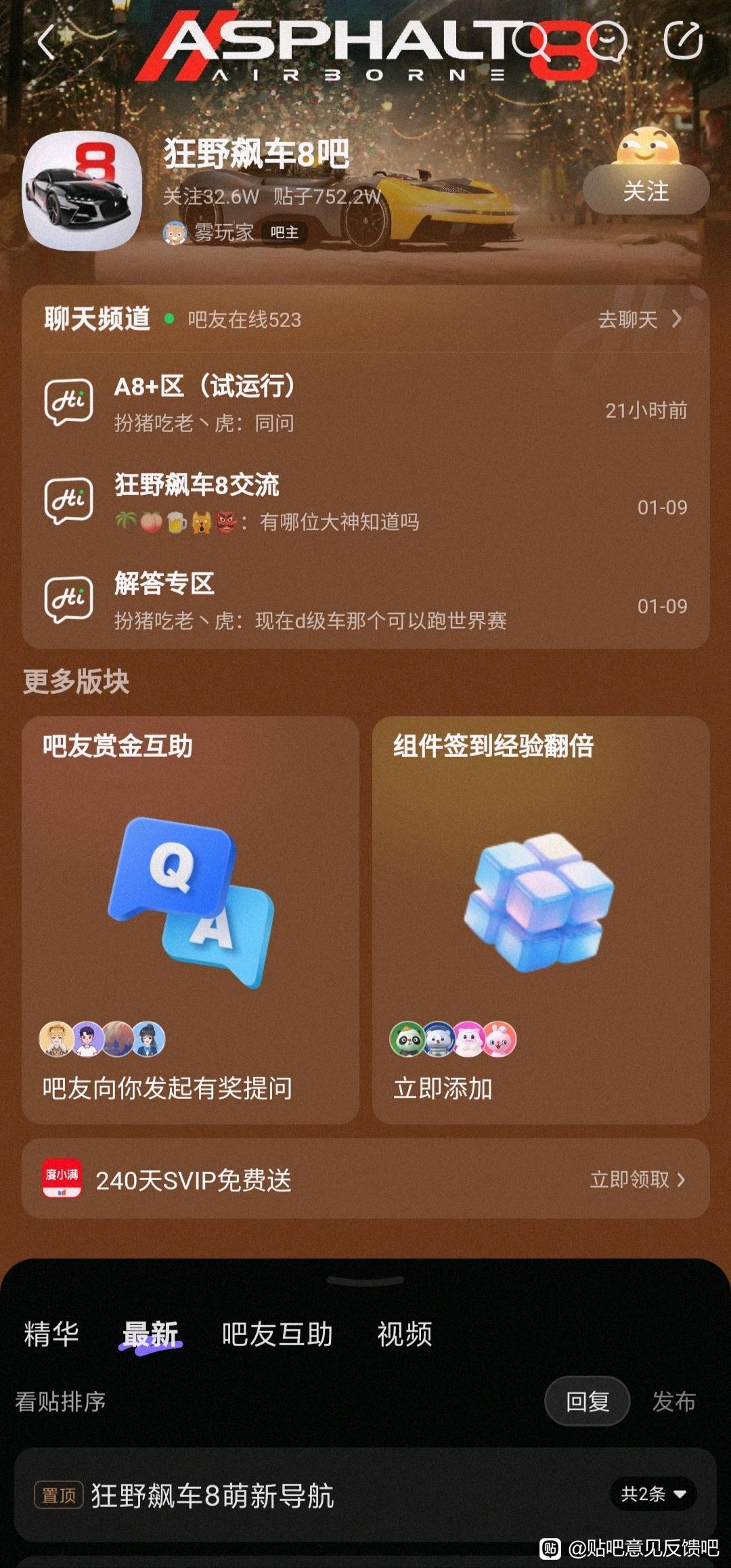Viewport: 731px width, 1568px height.
Task: Open the A8+区（试运行）chat channel
Action: pos(365,404)
